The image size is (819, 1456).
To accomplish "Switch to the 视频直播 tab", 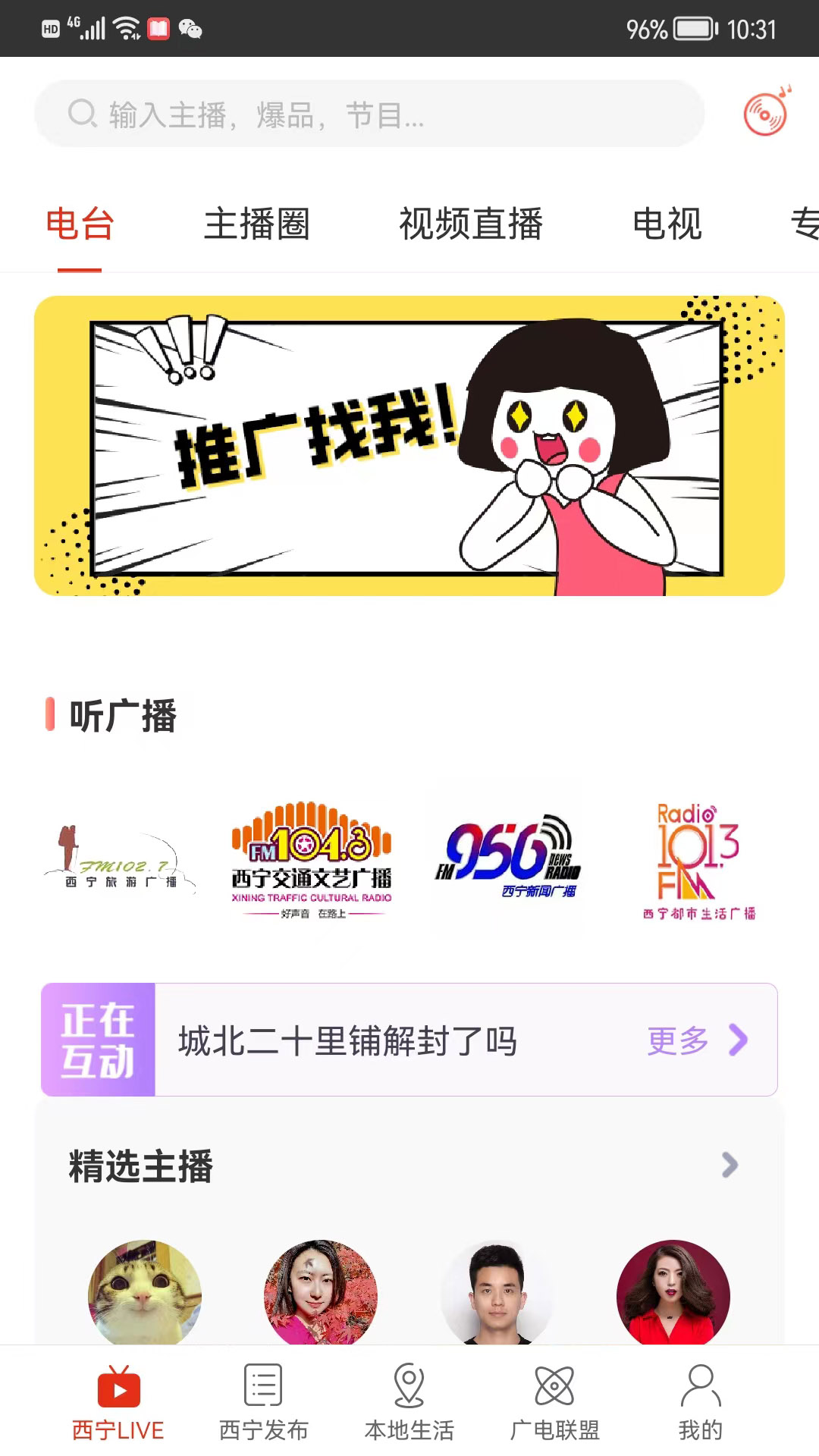I will click(x=471, y=224).
